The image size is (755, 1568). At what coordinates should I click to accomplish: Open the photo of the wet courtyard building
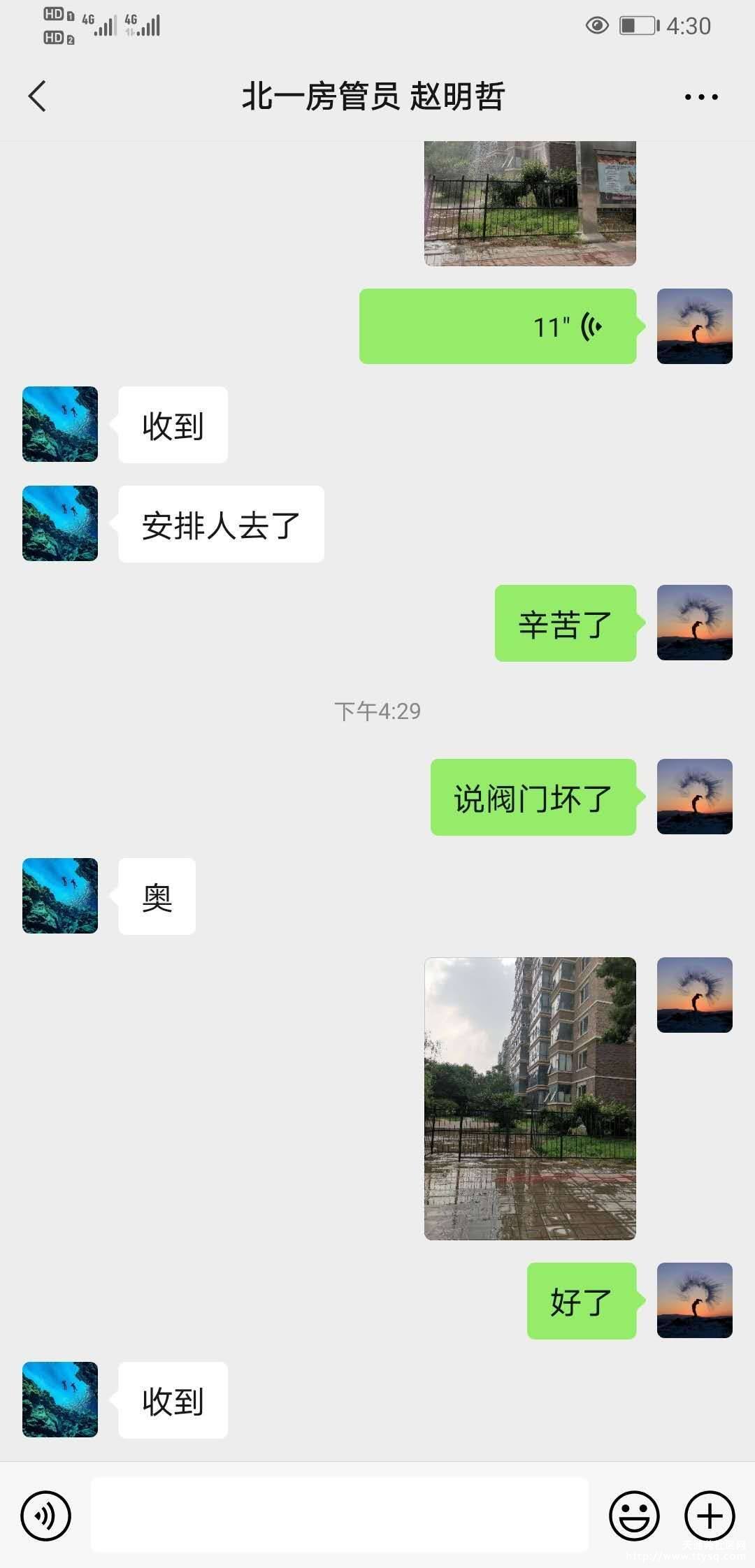(x=530, y=1098)
